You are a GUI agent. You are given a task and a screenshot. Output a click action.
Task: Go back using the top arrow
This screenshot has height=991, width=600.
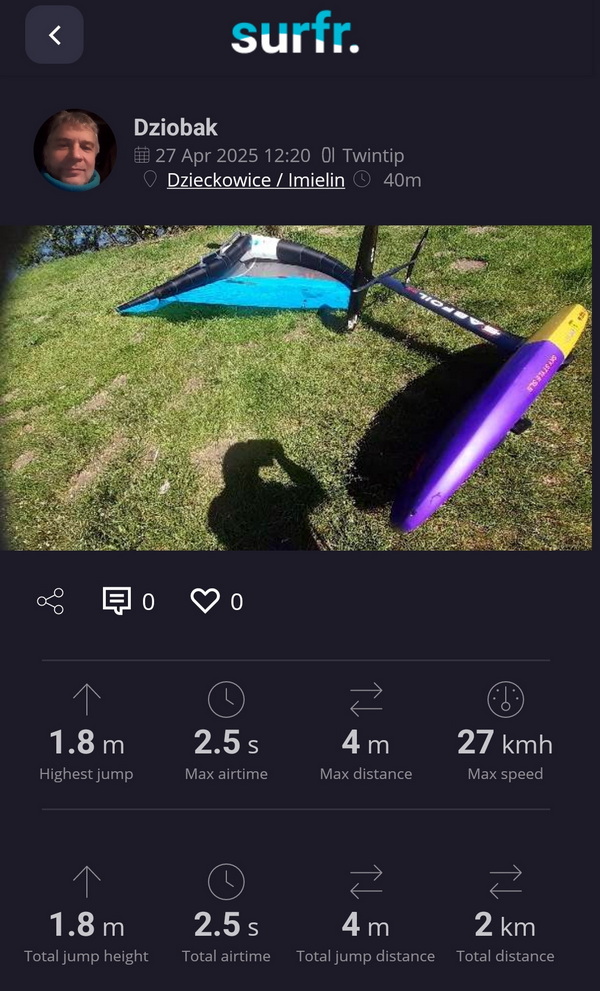click(x=54, y=35)
